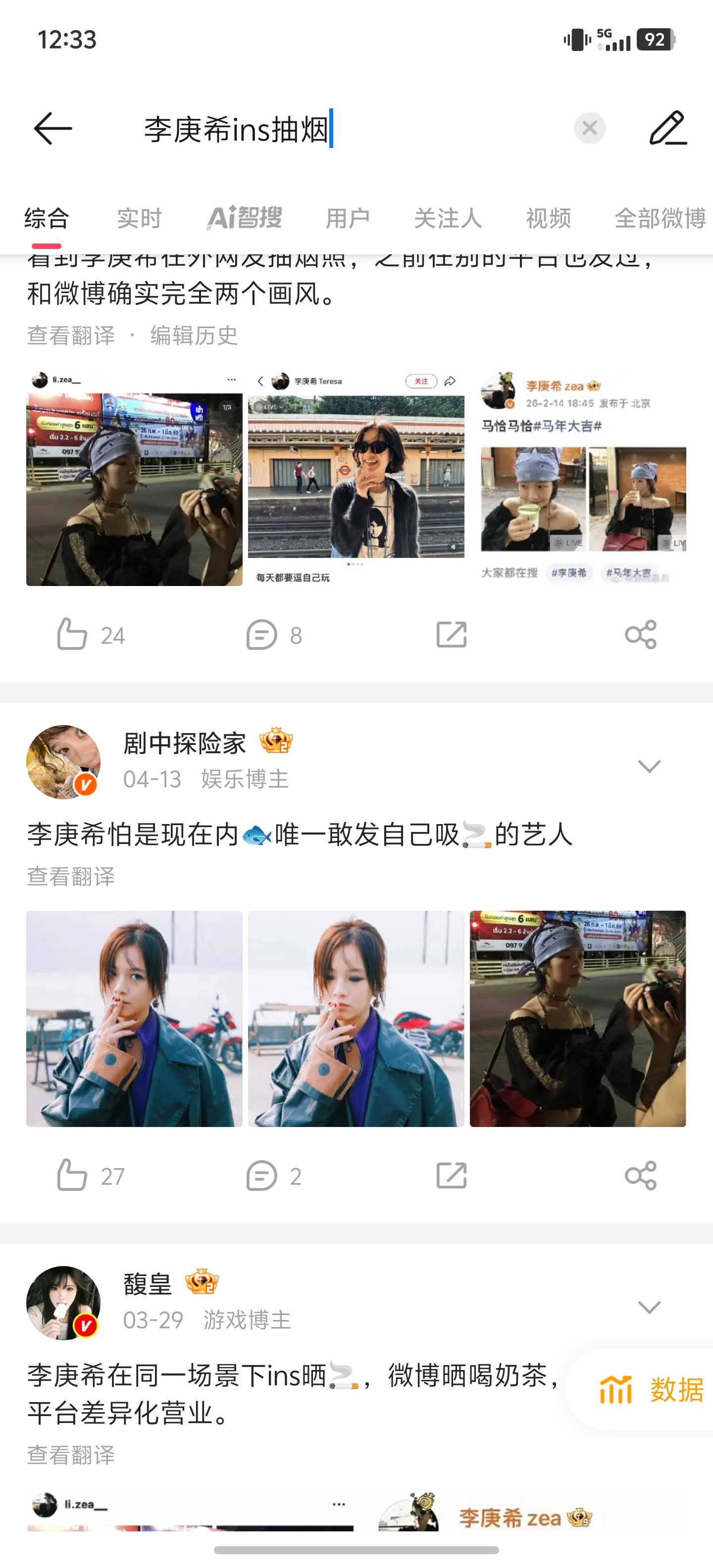Open the Ai智搜 tab
The image size is (713, 1568).
click(244, 218)
